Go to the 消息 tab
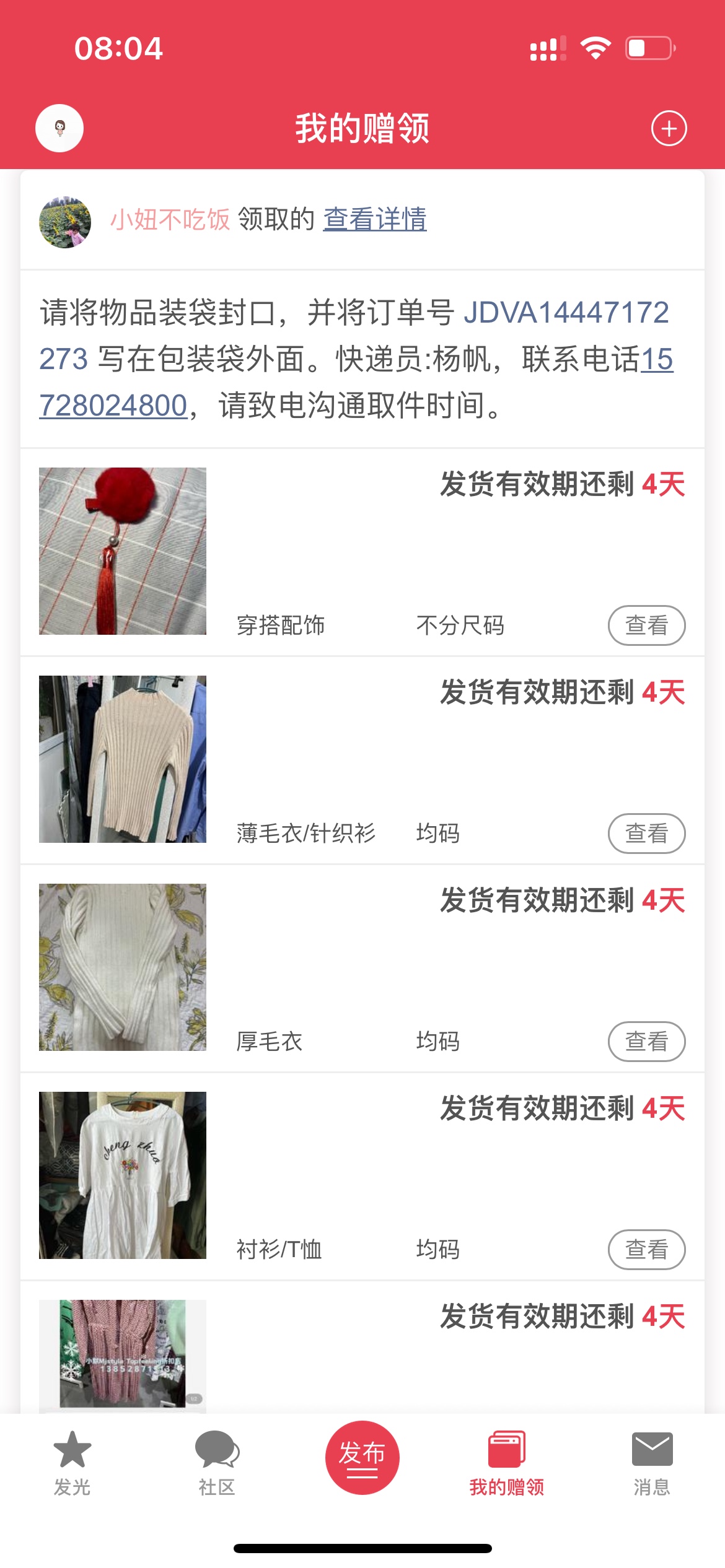Viewport: 725px width, 1568px height. click(652, 1463)
